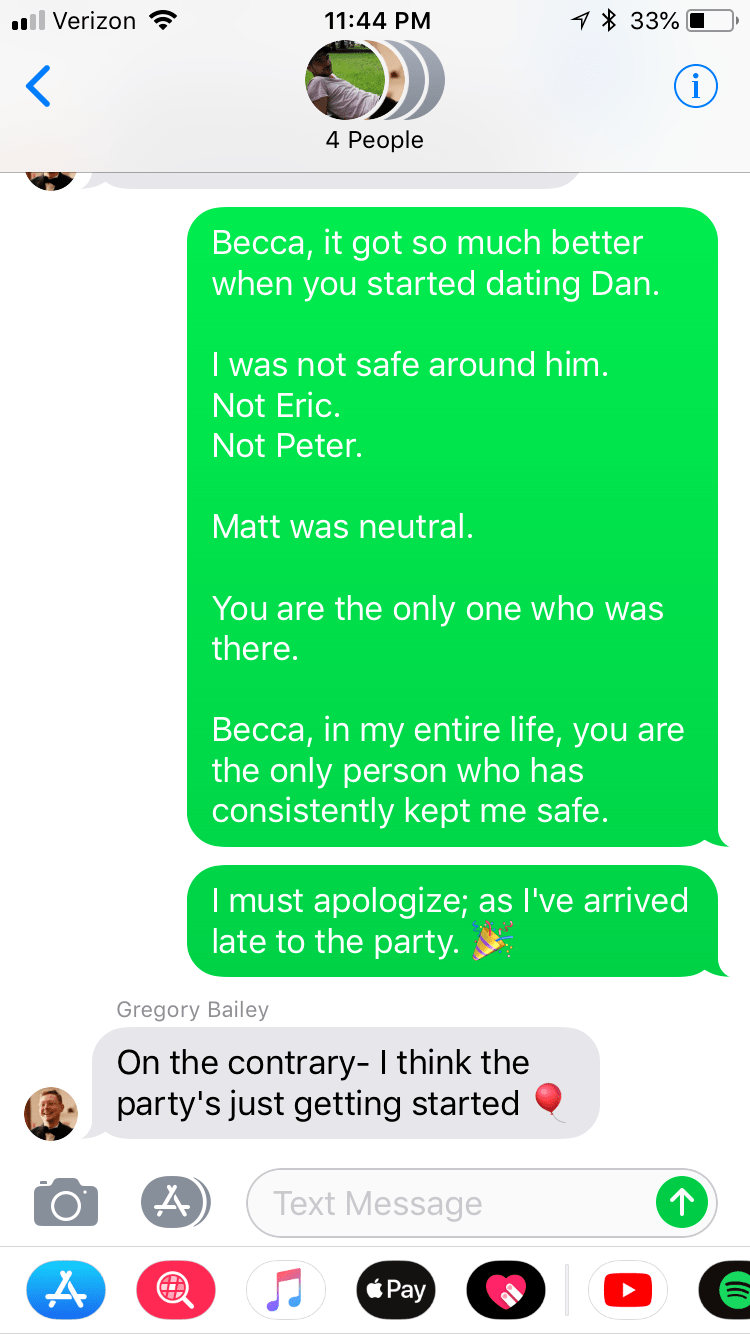Open the camera to attach a photo
Image resolution: width=750 pixels, height=1334 pixels.
66,1202
